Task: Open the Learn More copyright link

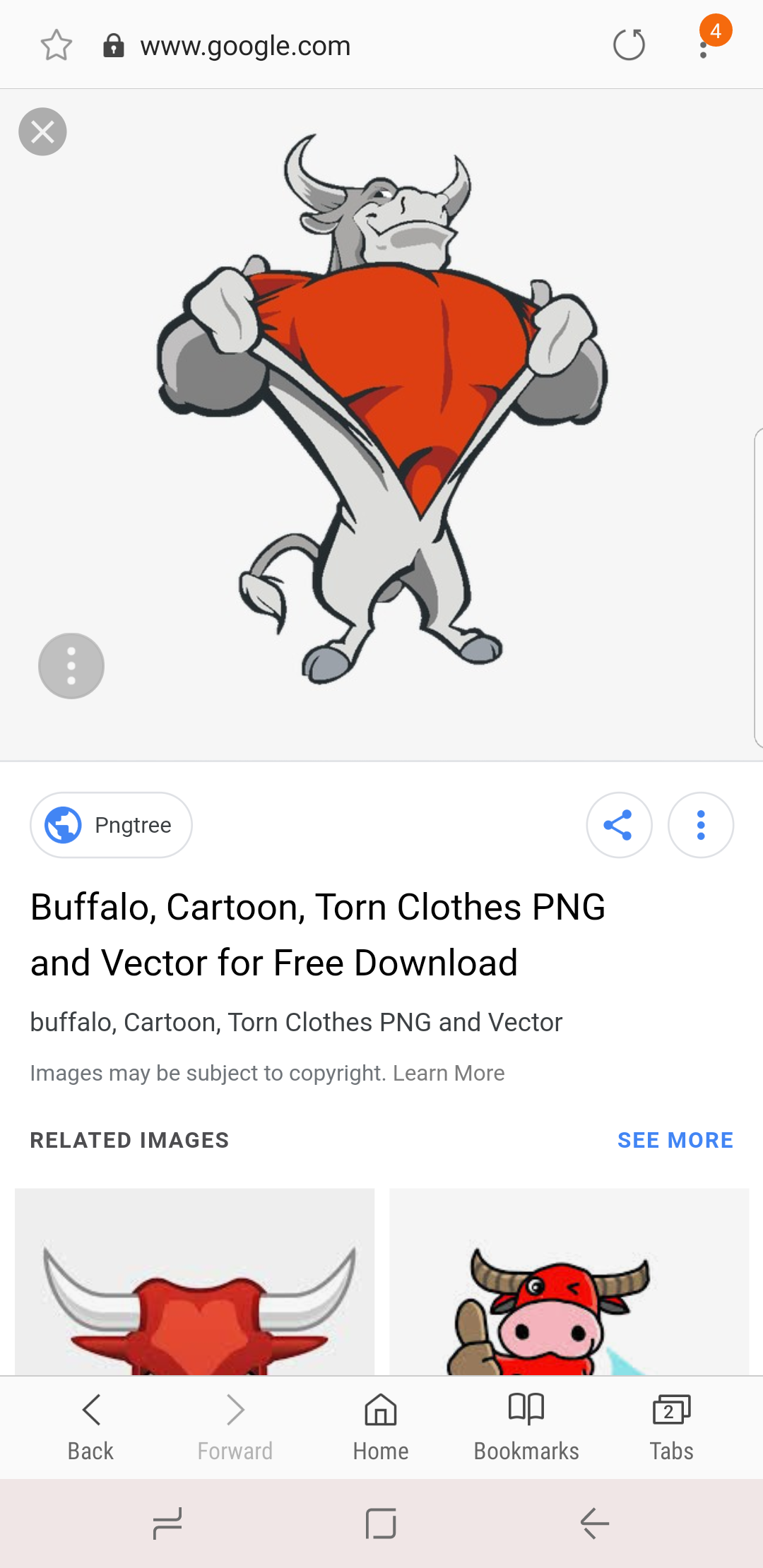Action: [x=449, y=1073]
